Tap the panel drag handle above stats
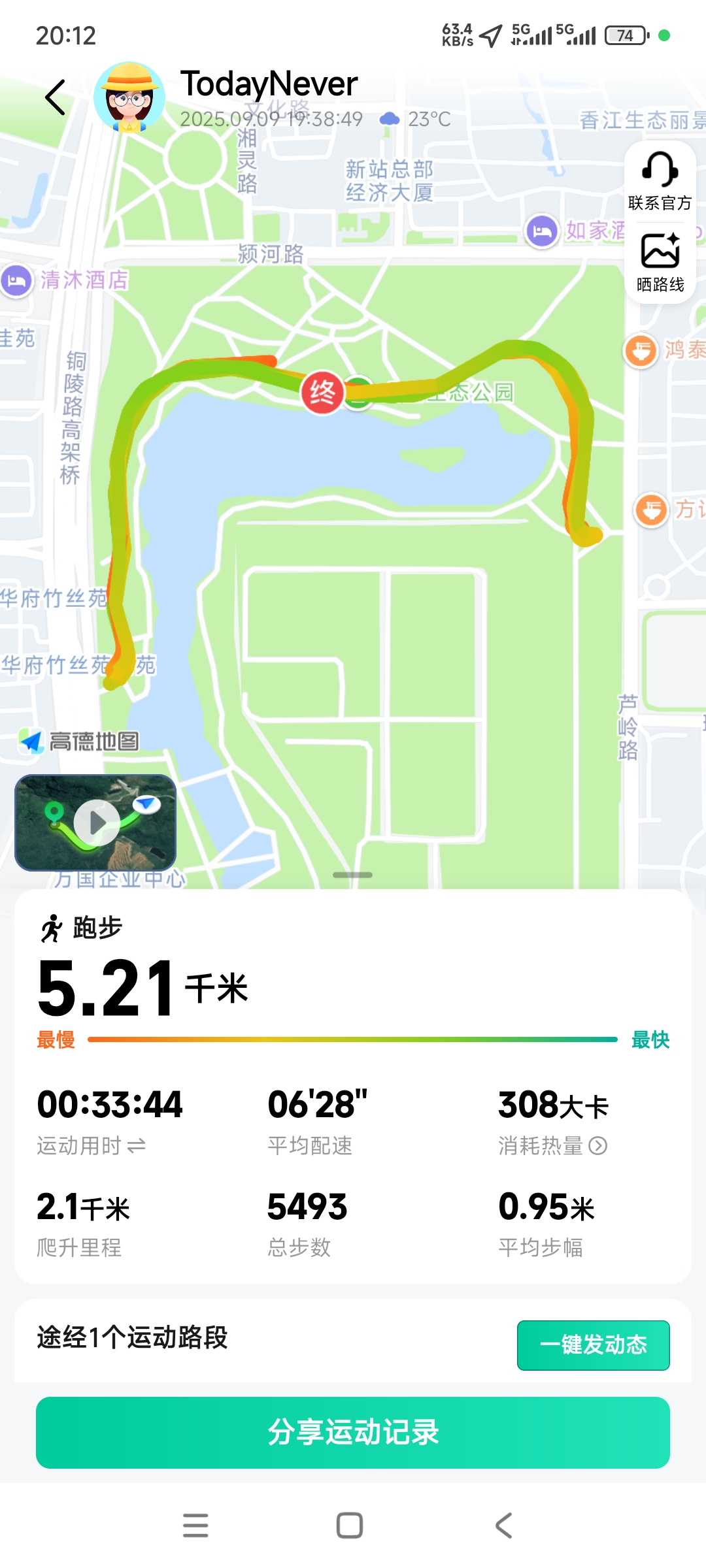This screenshot has width=706, height=1568. (x=352, y=875)
